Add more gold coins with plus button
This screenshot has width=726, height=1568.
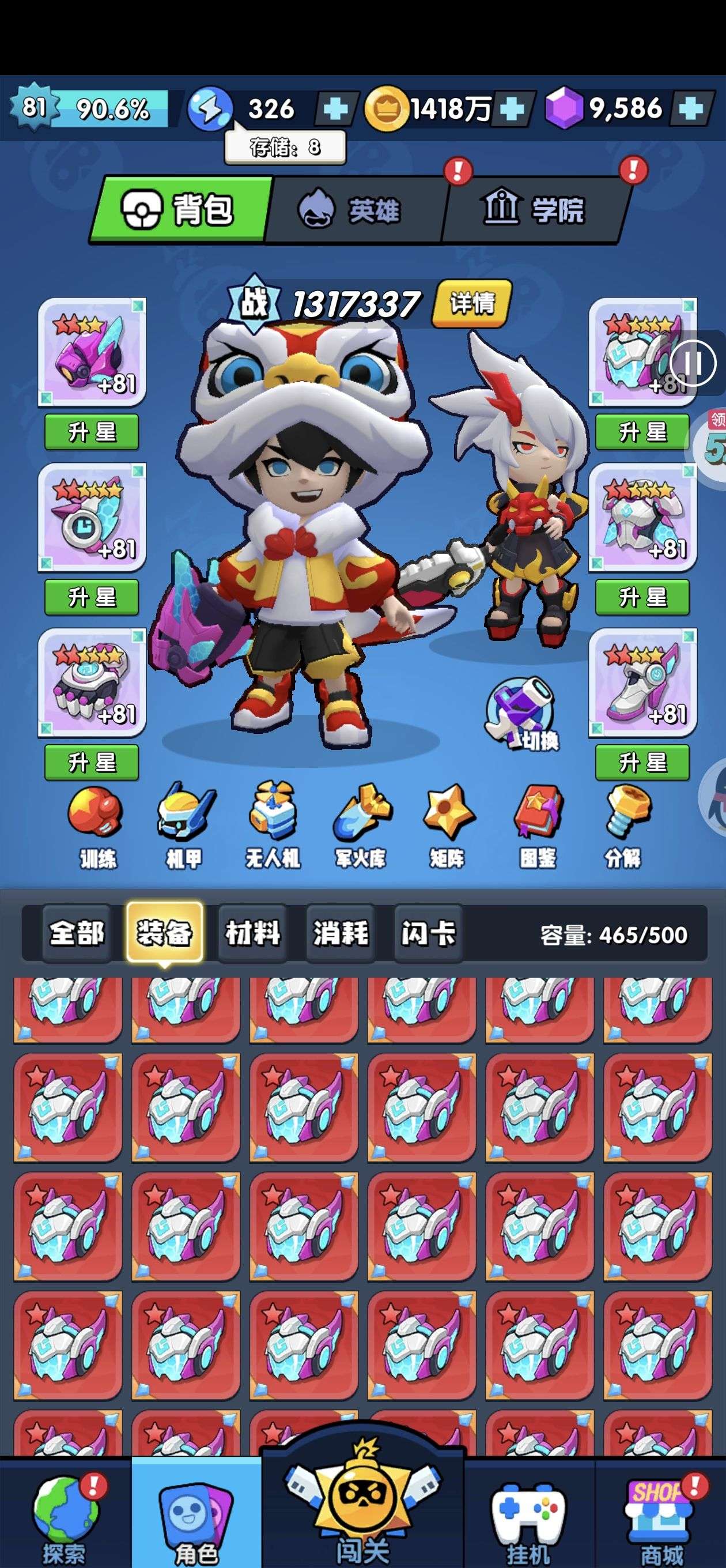click(512, 110)
